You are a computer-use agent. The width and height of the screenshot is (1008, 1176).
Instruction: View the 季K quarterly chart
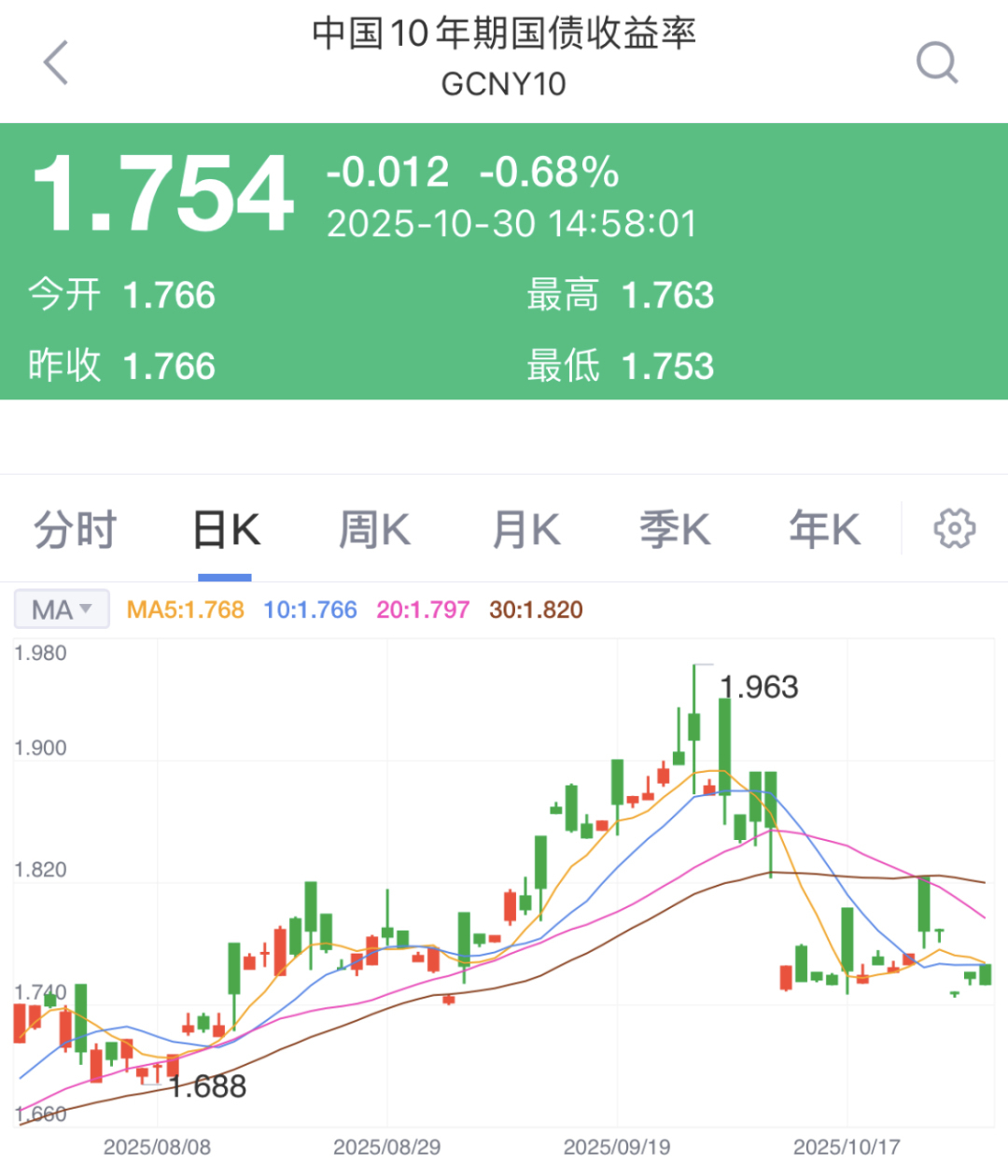click(675, 530)
